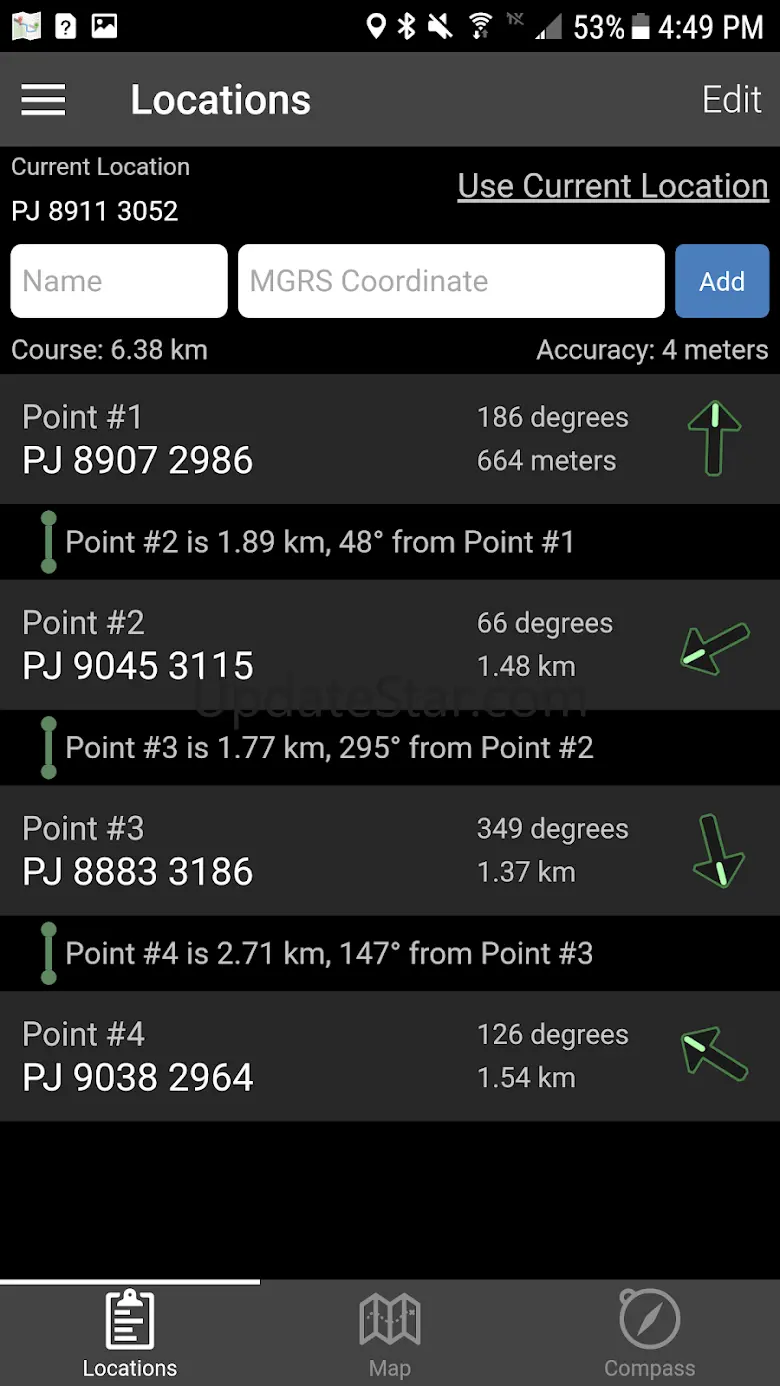This screenshot has height=1386, width=780.
Task: Tap the blue Add button
Action: (721, 281)
